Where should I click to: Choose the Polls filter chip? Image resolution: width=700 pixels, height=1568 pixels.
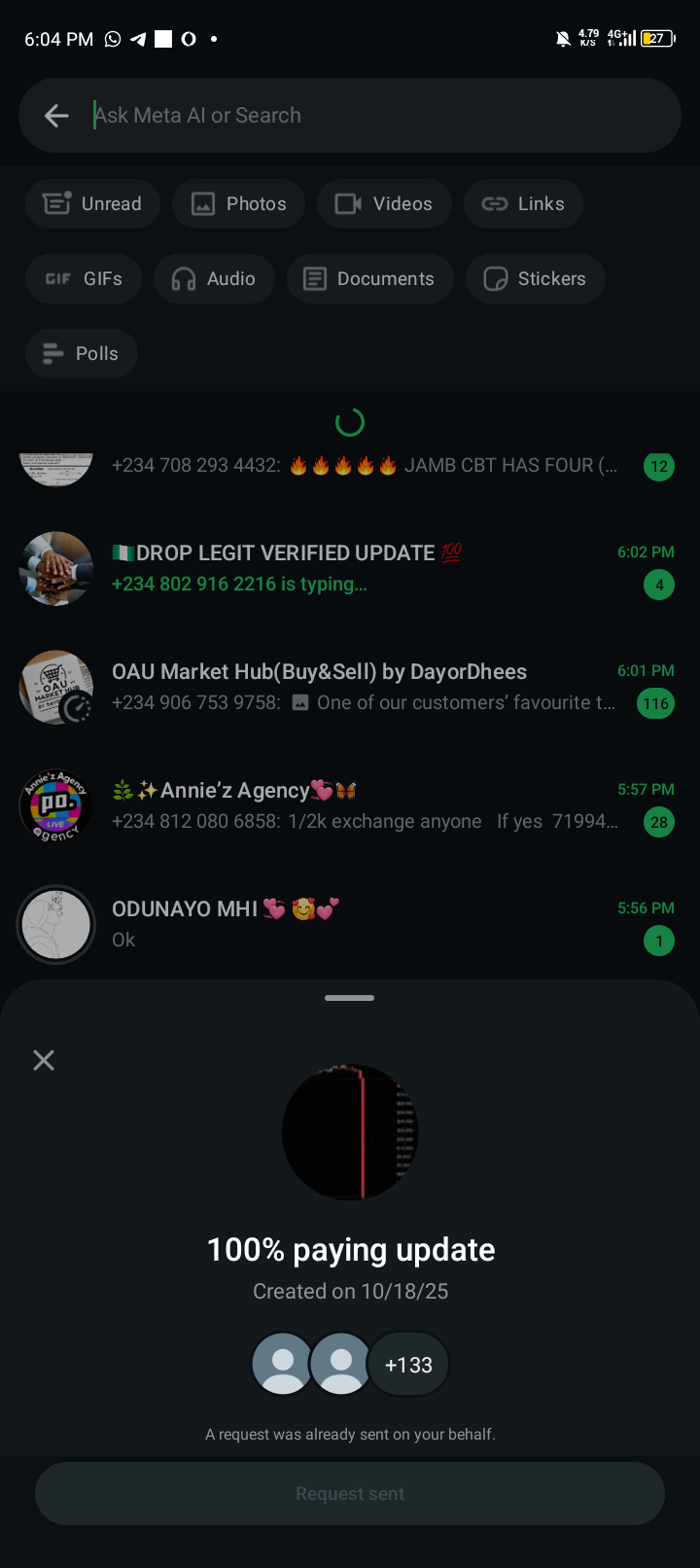pos(81,354)
